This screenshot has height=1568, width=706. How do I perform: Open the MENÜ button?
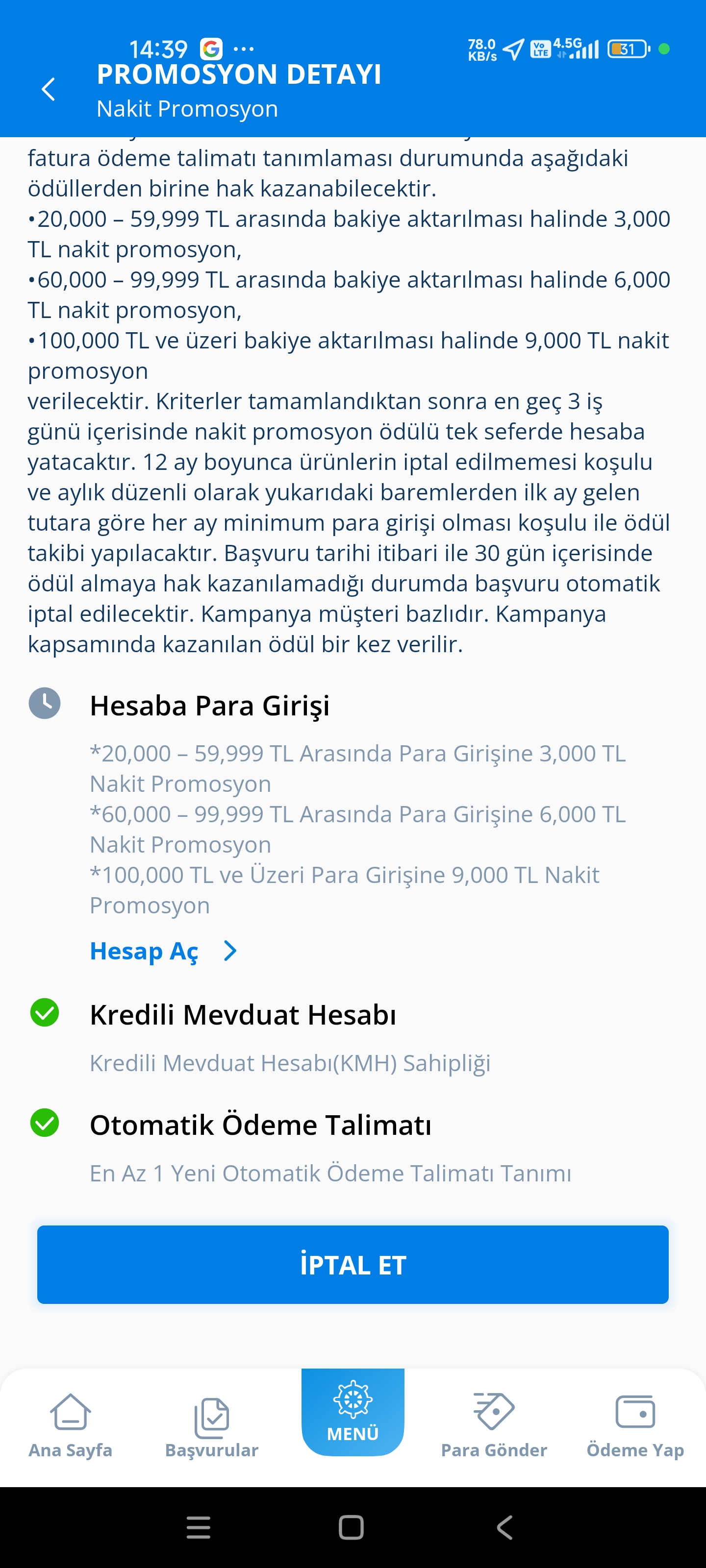(353, 1412)
